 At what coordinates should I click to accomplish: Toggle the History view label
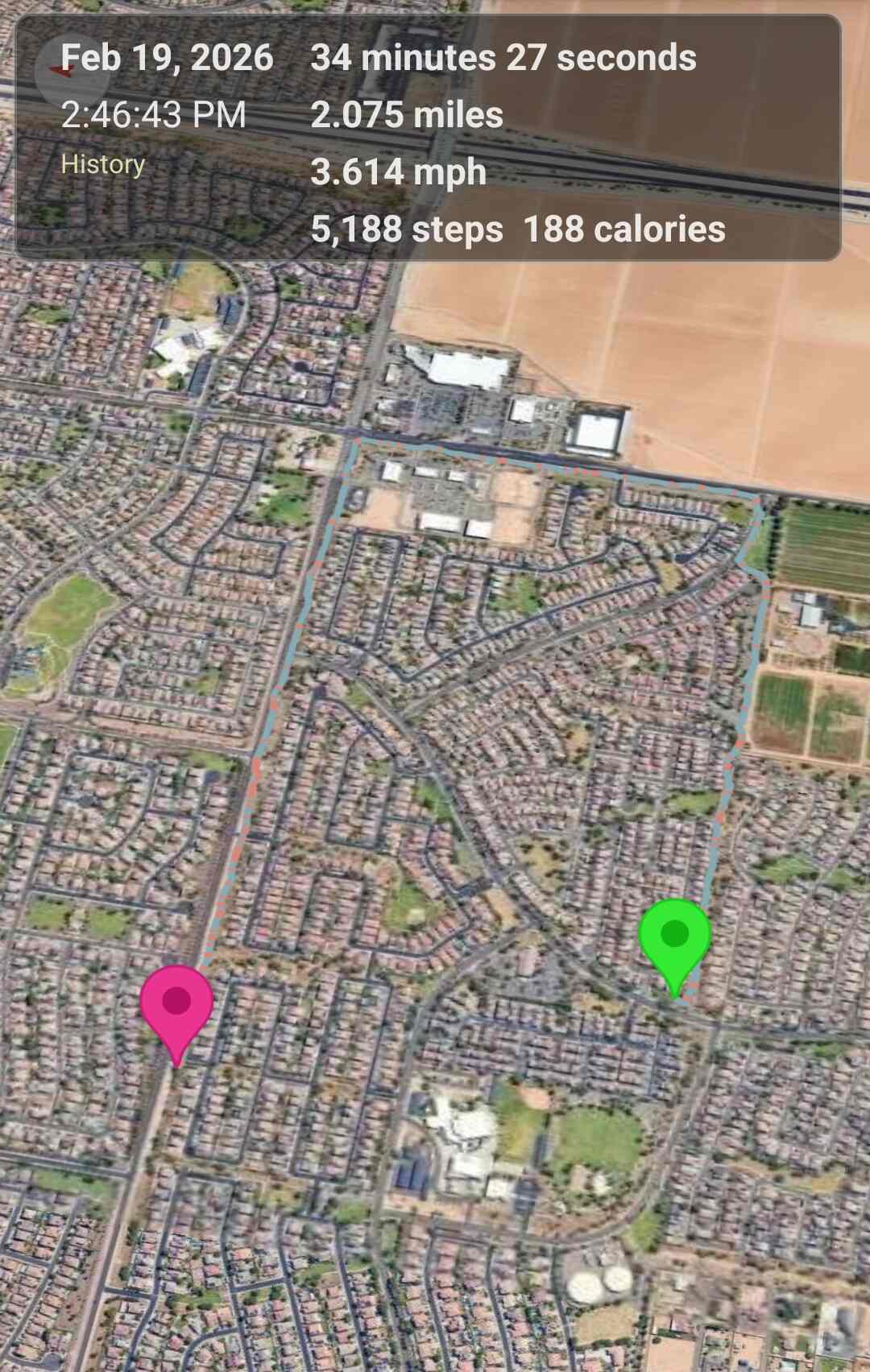[x=103, y=164]
